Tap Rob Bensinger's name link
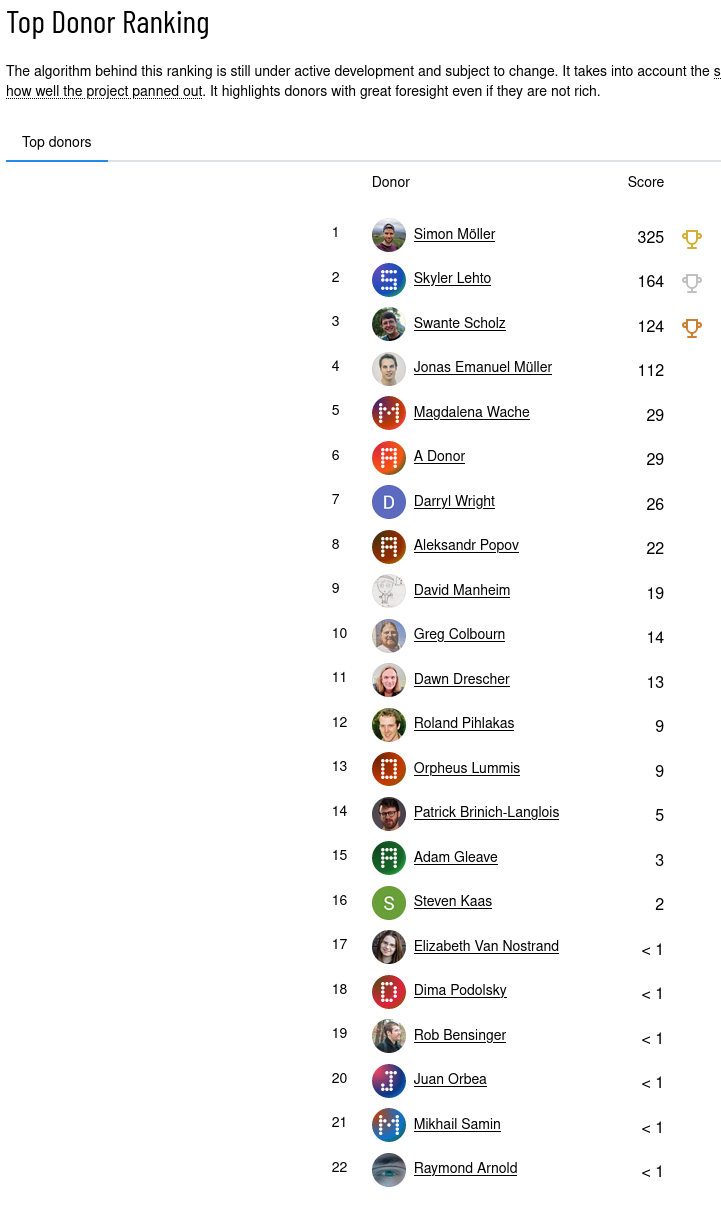Viewport: 721px width, 1206px height. coord(460,1035)
